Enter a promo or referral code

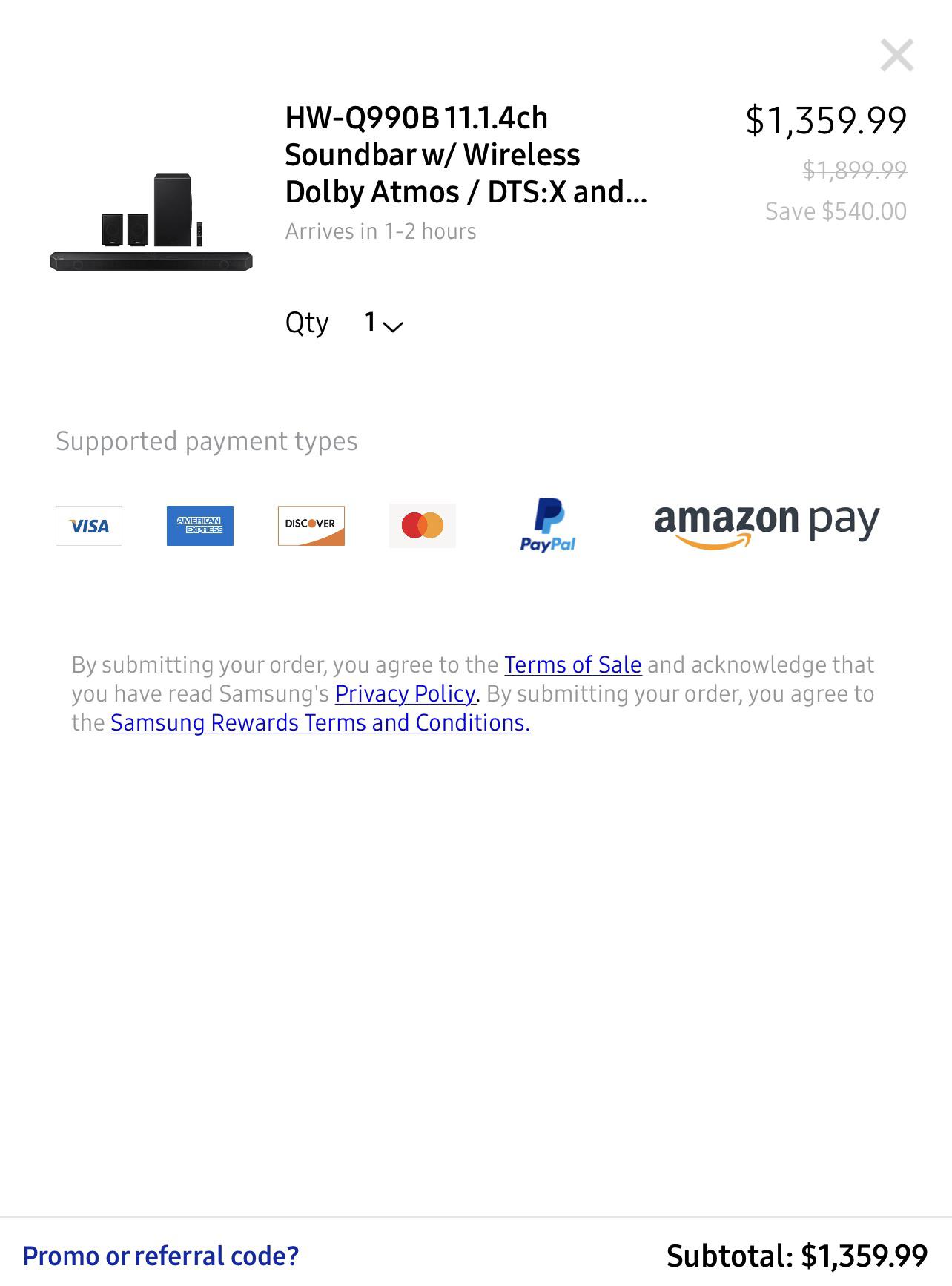tap(161, 1256)
